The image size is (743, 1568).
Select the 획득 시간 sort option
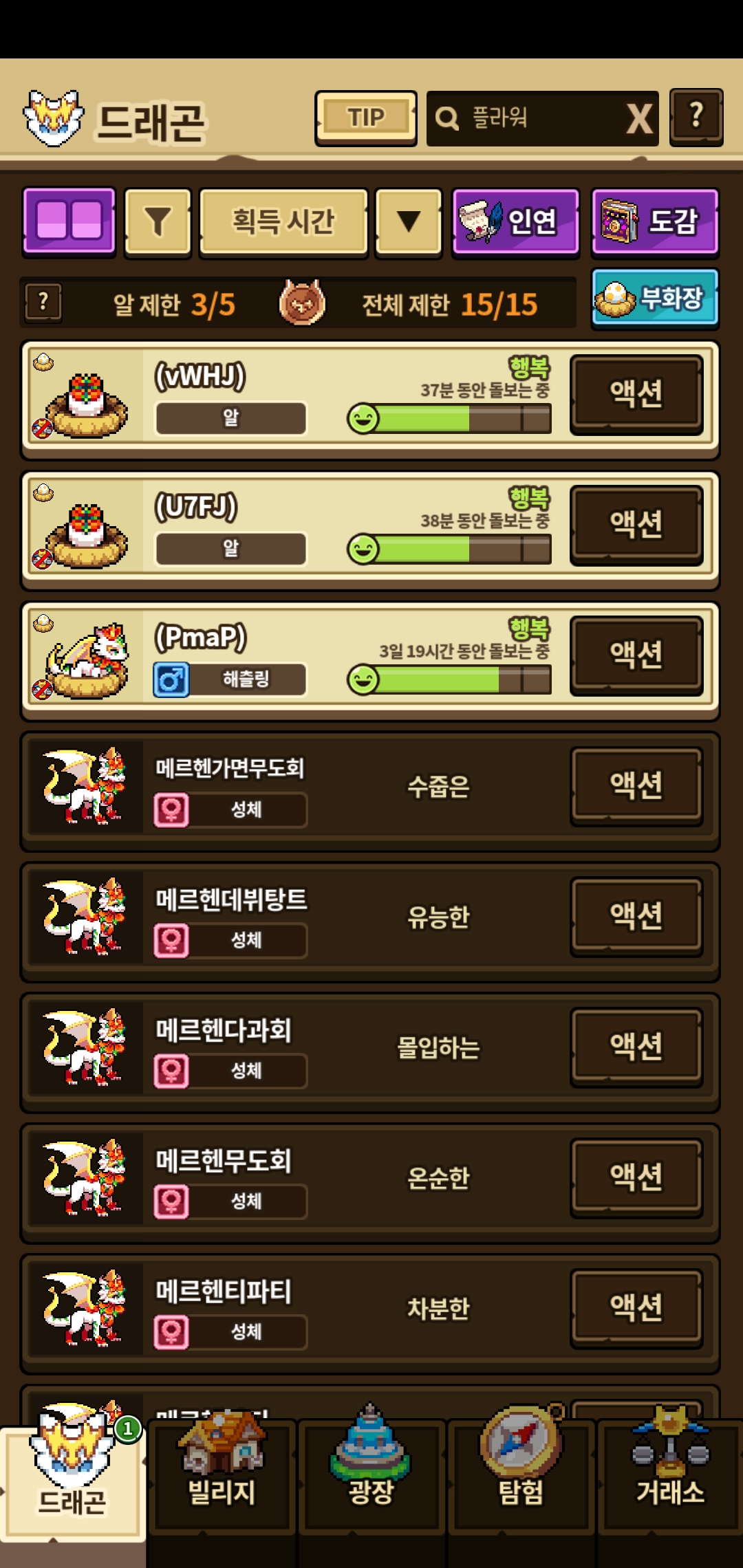coord(283,222)
